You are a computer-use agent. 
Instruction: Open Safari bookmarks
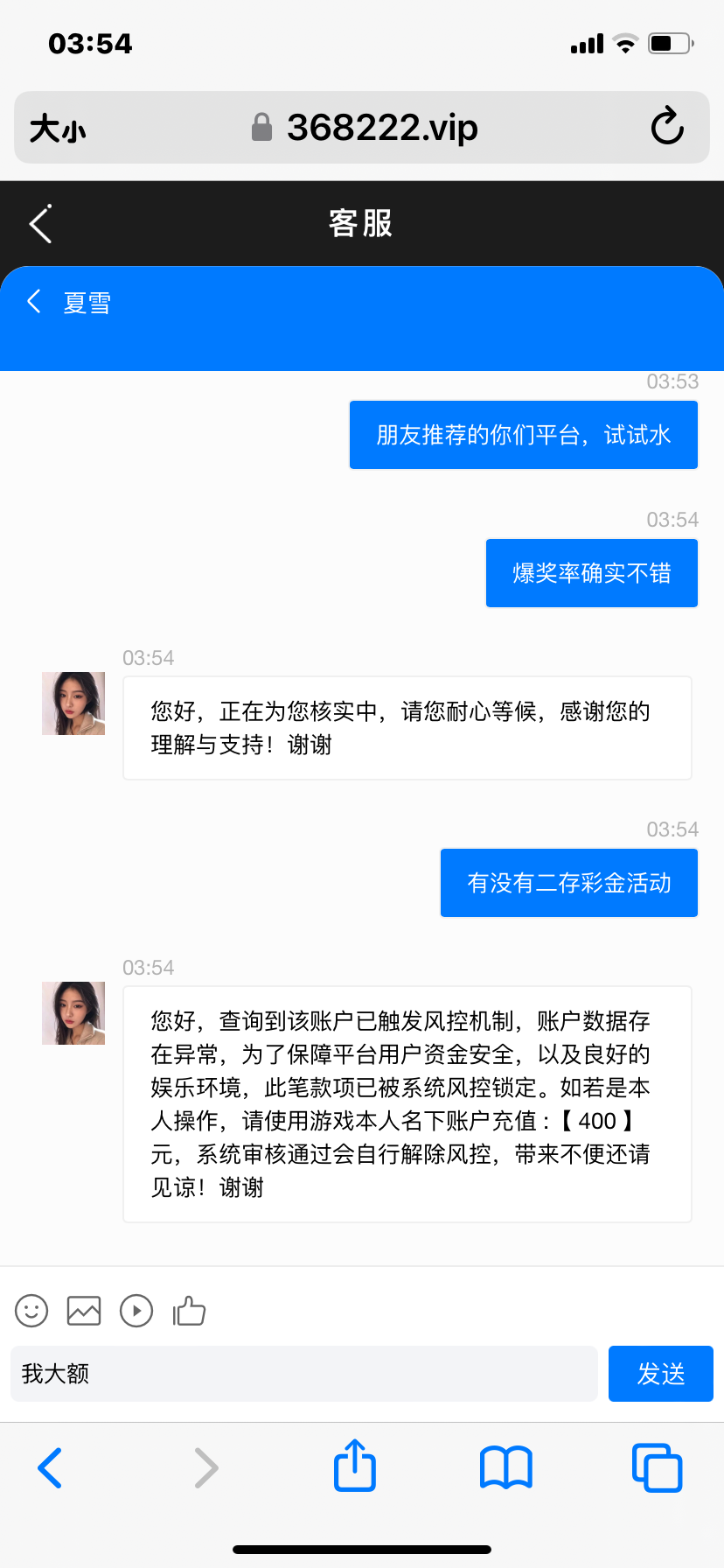click(x=506, y=1467)
